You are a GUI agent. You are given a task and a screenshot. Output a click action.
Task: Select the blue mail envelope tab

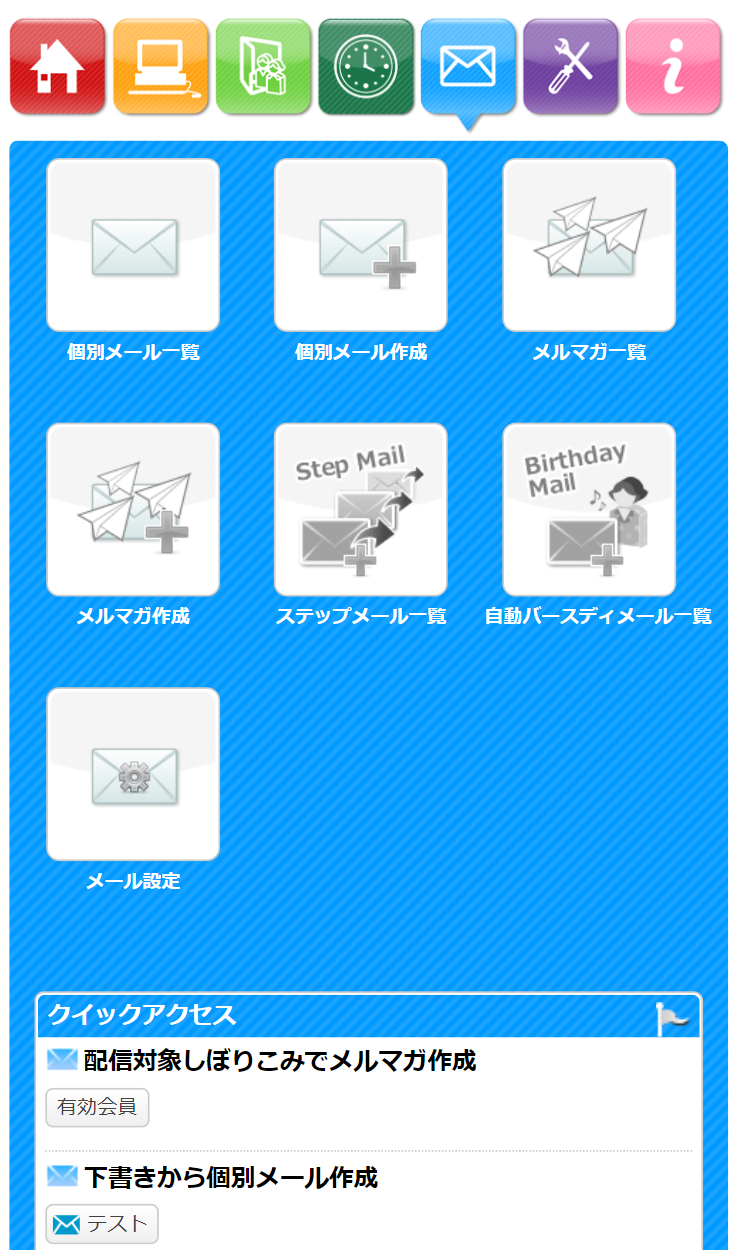click(x=468, y=67)
